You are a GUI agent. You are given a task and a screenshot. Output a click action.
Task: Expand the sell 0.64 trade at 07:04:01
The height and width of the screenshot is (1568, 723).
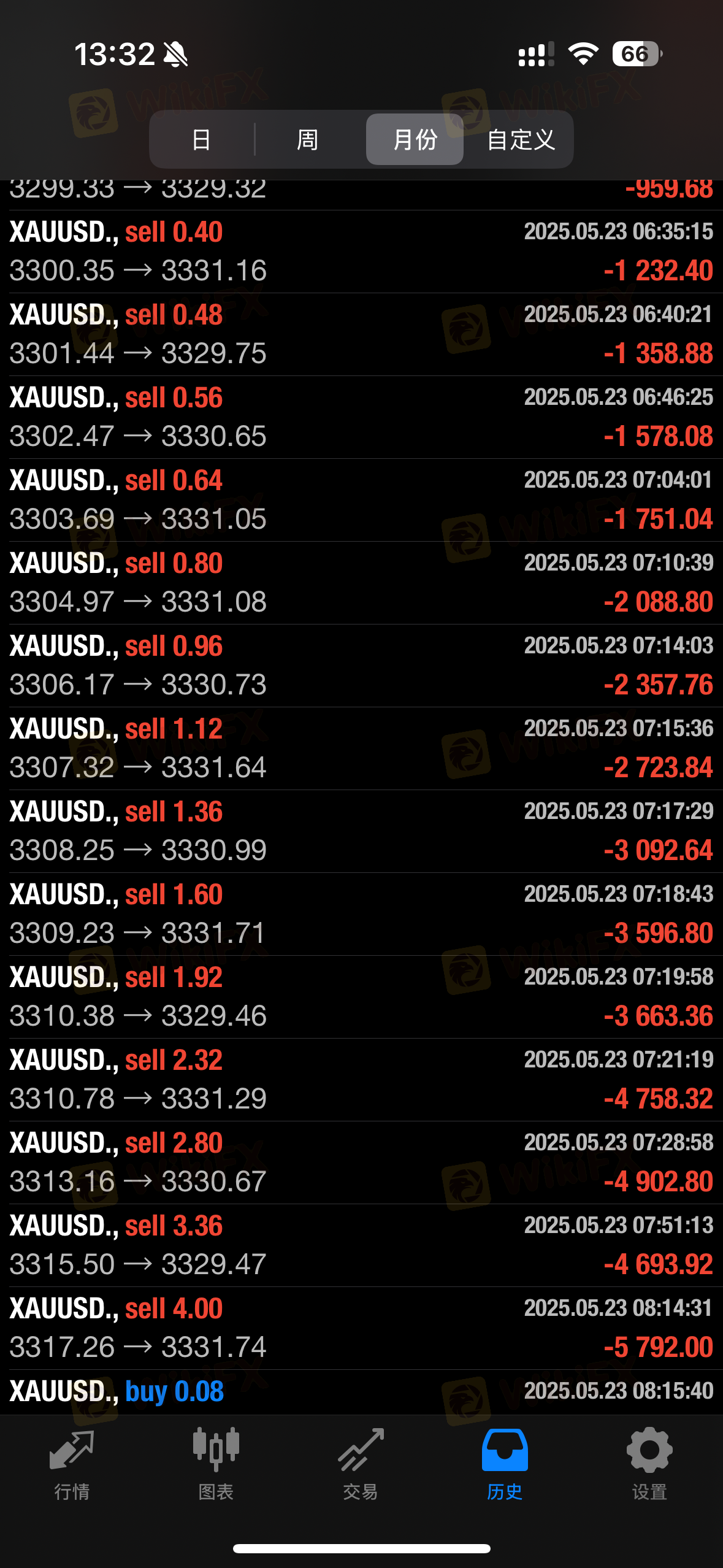tap(361, 500)
